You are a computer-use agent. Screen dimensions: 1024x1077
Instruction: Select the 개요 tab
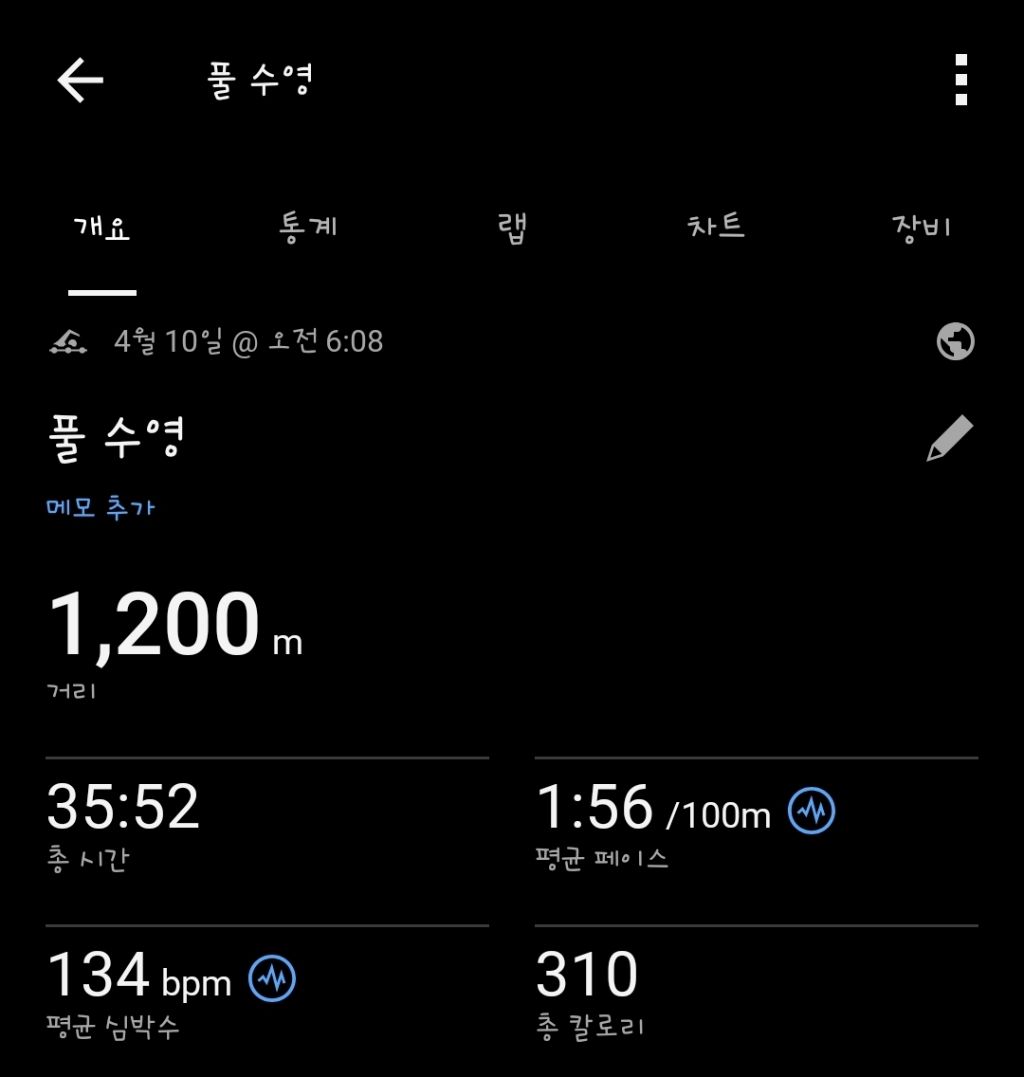pos(102,227)
